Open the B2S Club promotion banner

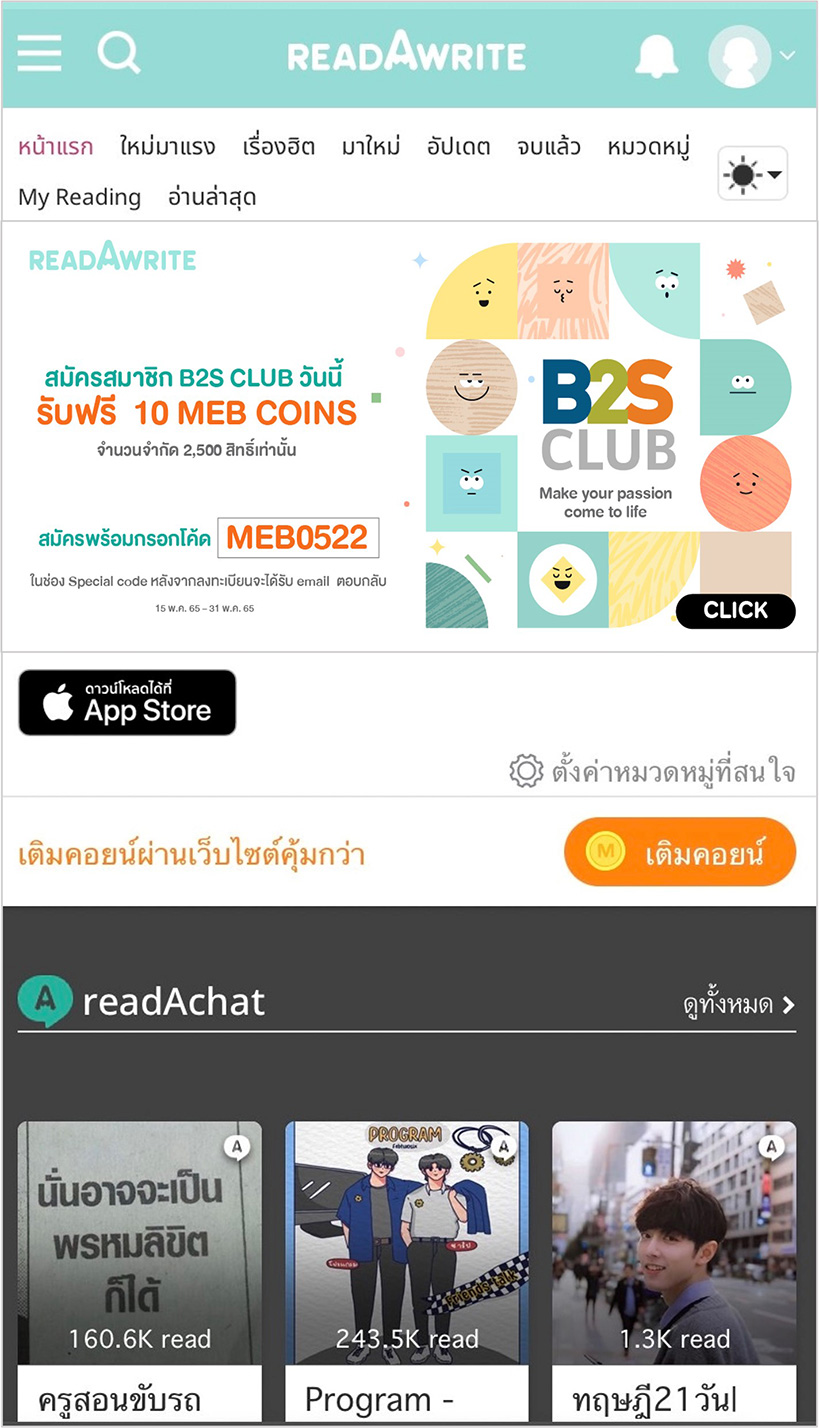point(409,437)
